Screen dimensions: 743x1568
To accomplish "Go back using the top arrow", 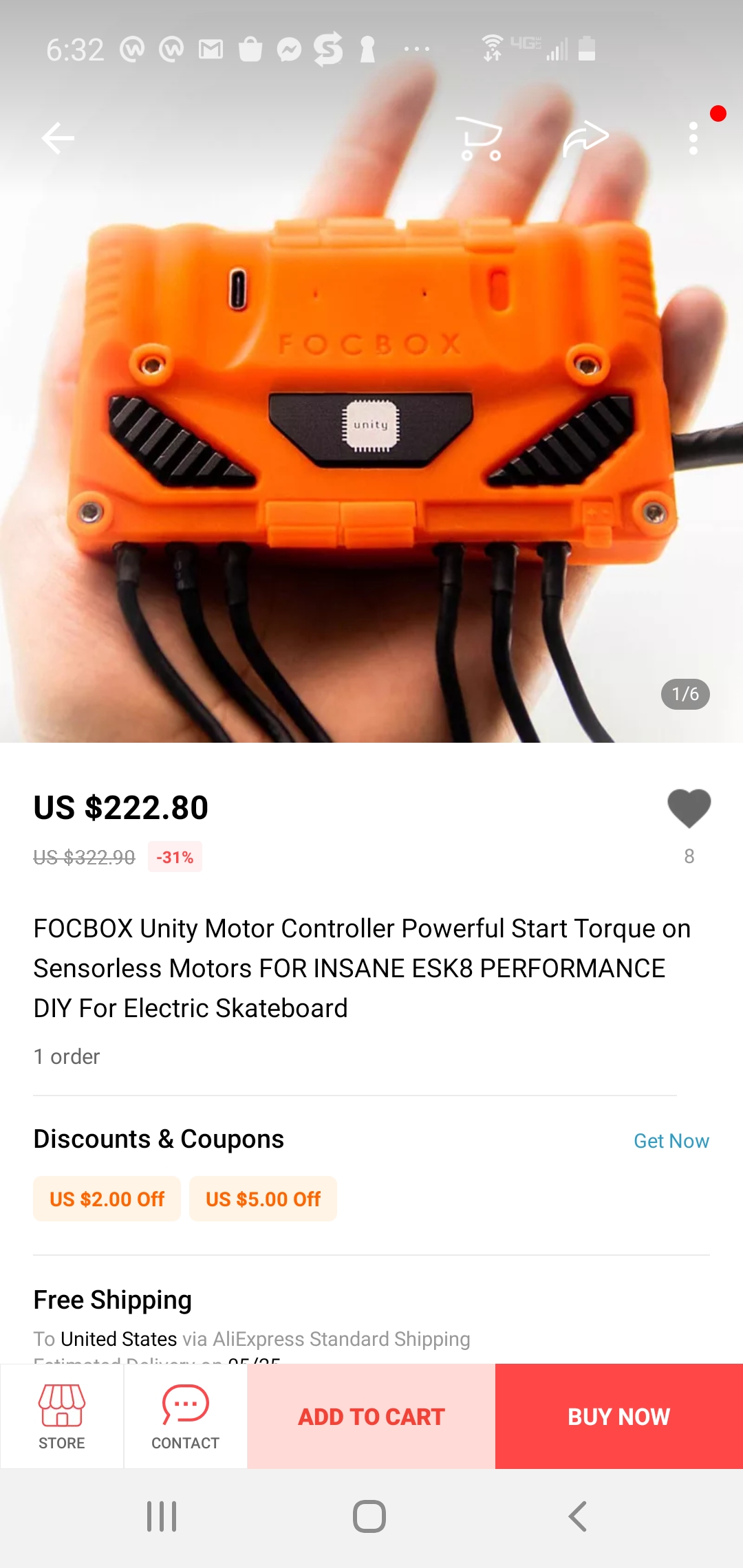I will [58, 138].
